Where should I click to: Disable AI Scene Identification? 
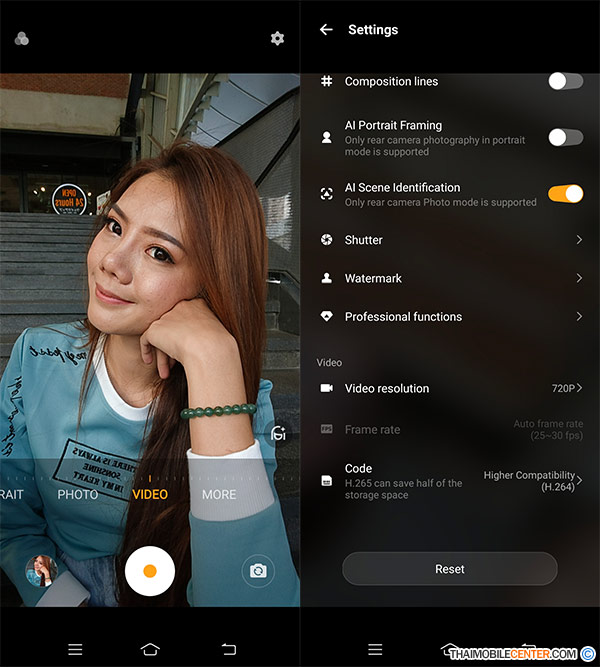[x=565, y=193]
